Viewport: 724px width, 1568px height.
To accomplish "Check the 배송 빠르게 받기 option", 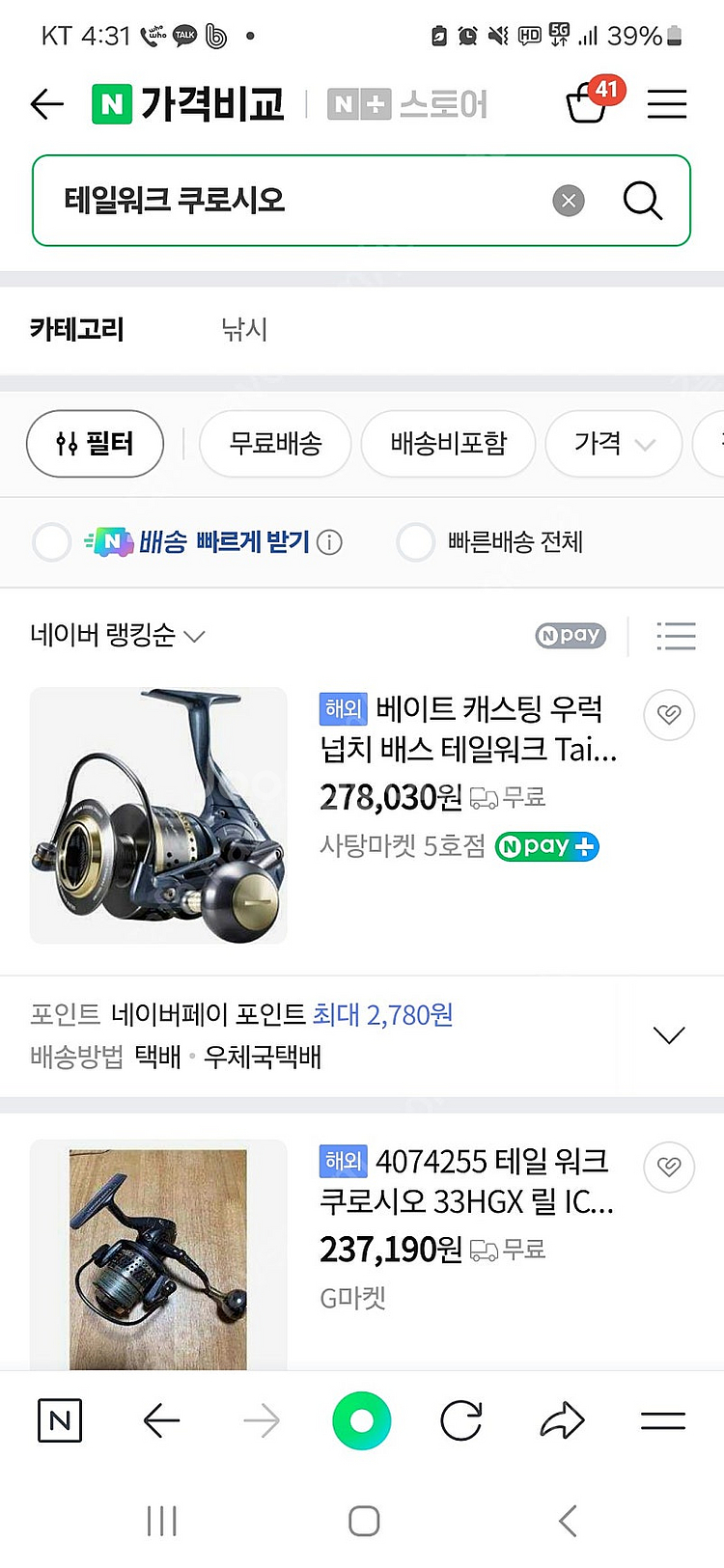I will pyautogui.click(x=52, y=542).
